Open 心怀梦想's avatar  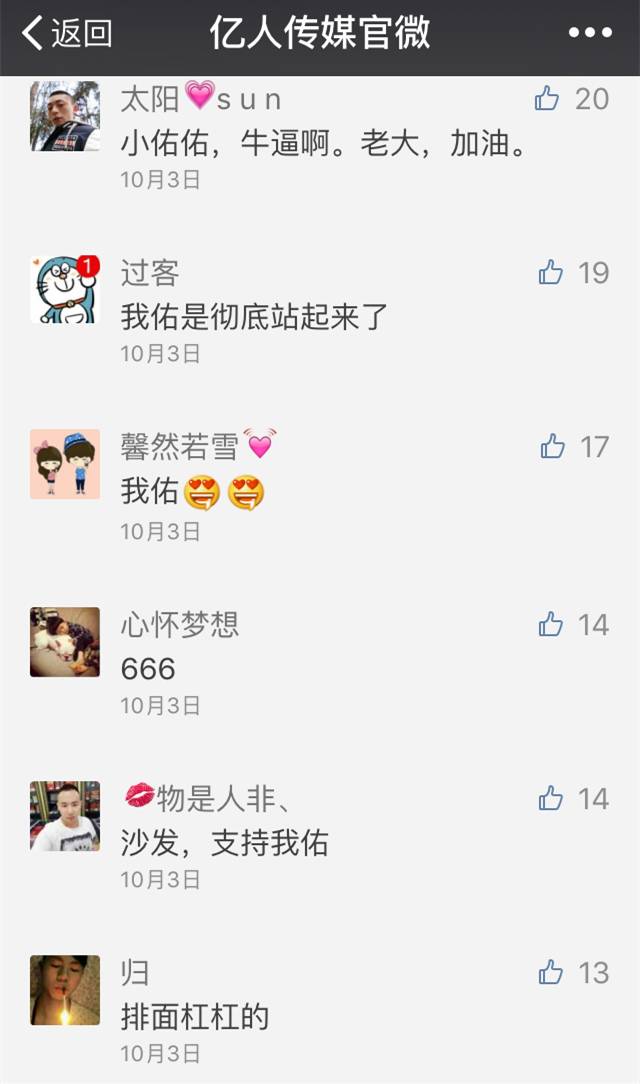pos(65,642)
